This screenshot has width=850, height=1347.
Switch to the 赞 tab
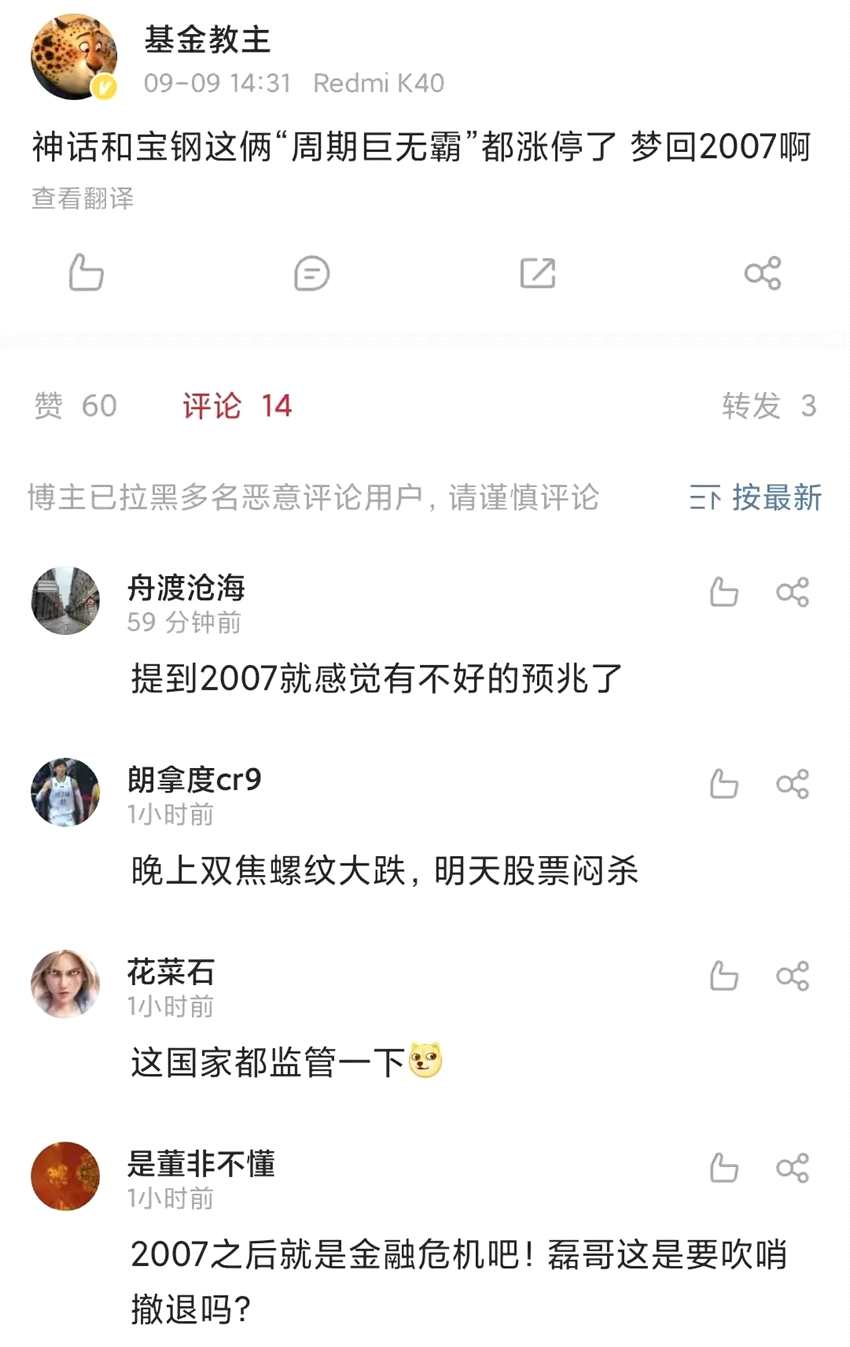coord(74,405)
